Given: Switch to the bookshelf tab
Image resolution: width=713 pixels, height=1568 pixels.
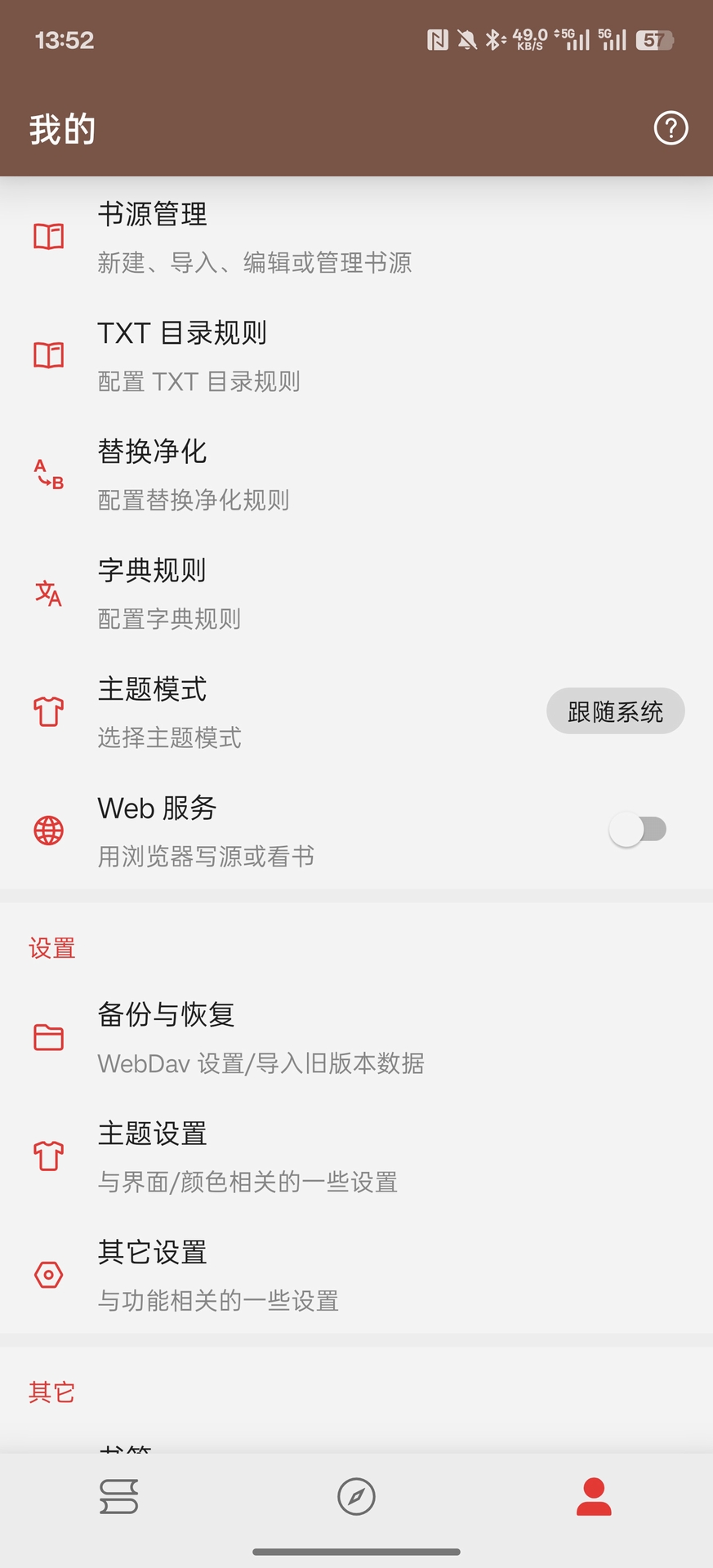Looking at the screenshot, I should click(x=118, y=1497).
